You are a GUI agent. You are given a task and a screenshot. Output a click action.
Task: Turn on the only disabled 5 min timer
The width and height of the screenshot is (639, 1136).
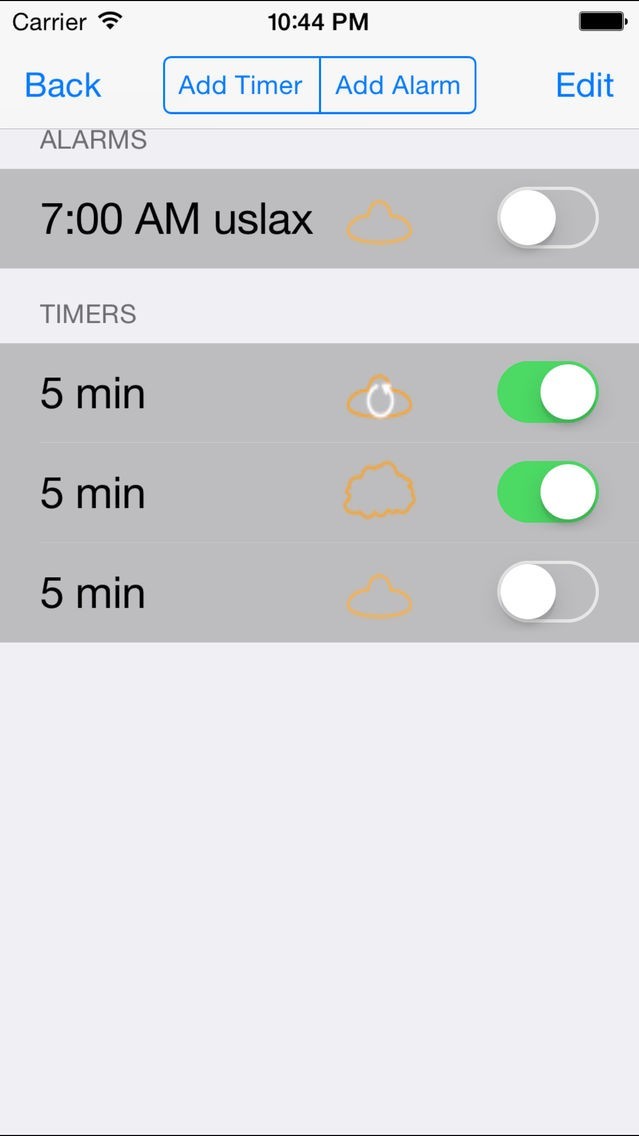pos(547,592)
